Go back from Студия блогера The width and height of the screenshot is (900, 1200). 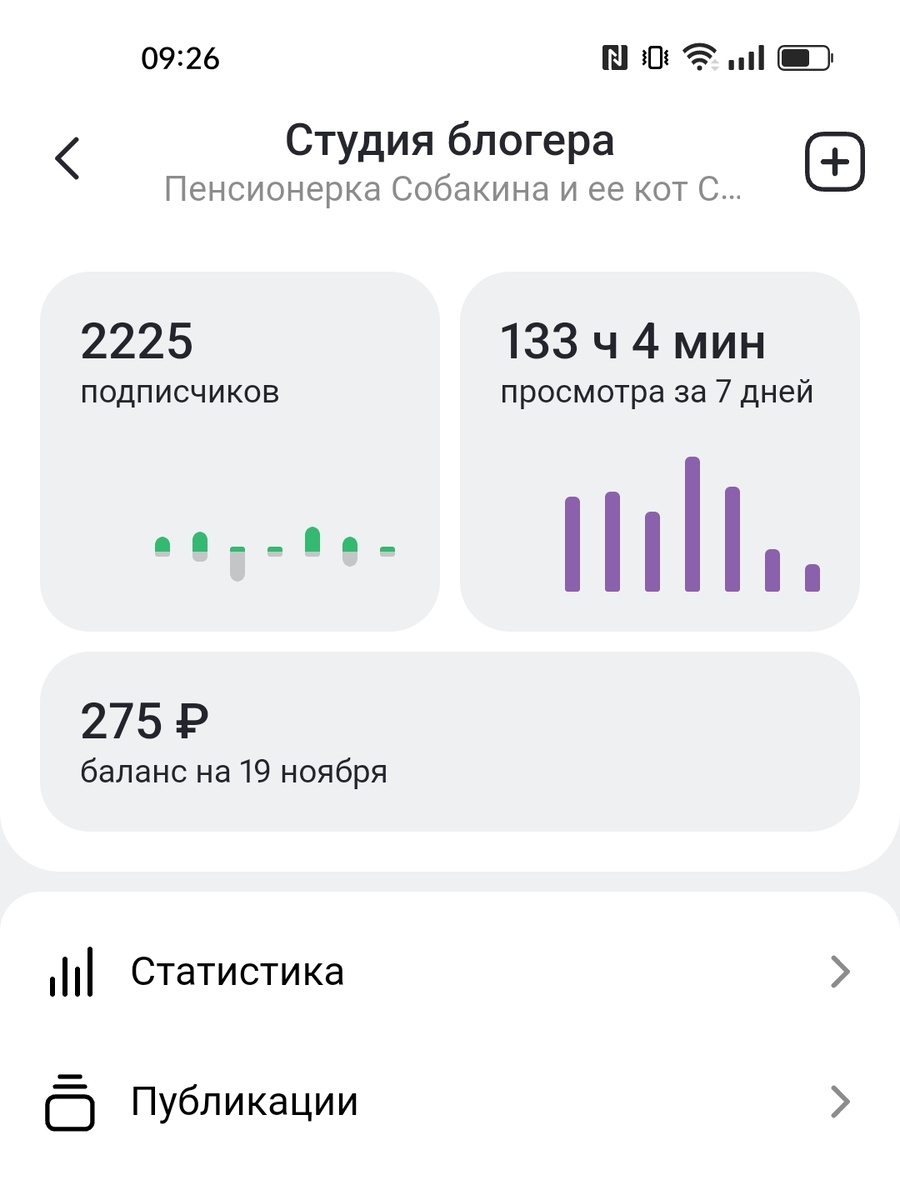coord(67,160)
